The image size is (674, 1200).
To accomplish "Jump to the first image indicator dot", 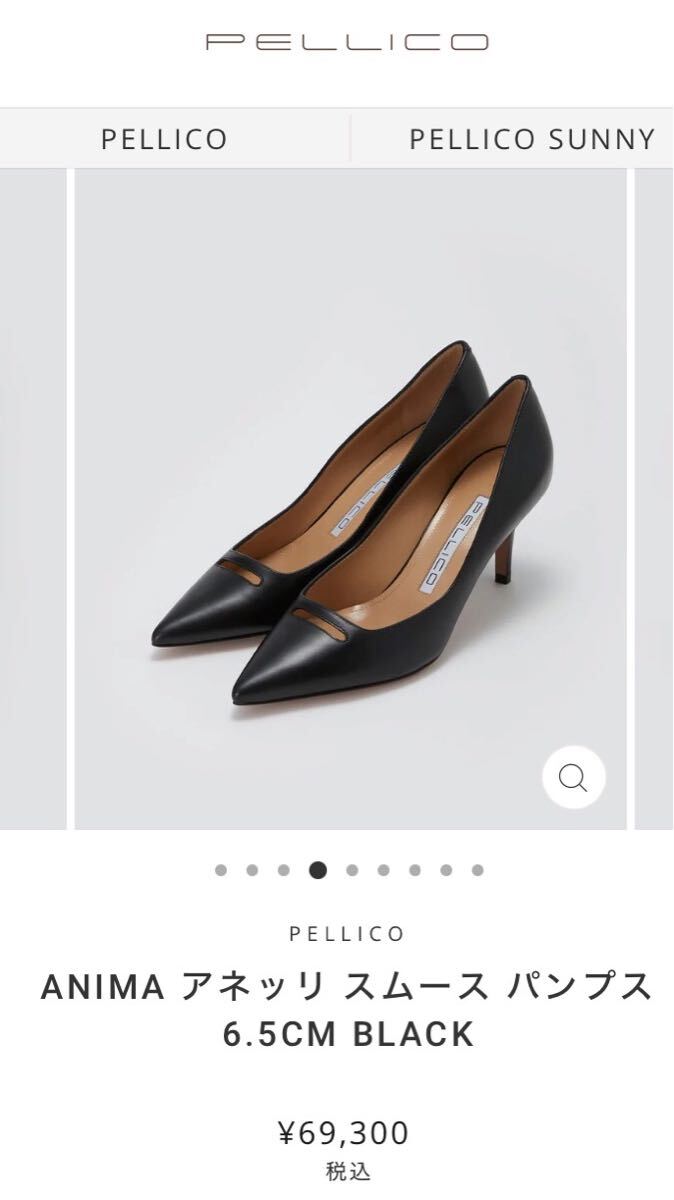I will pos(221,870).
